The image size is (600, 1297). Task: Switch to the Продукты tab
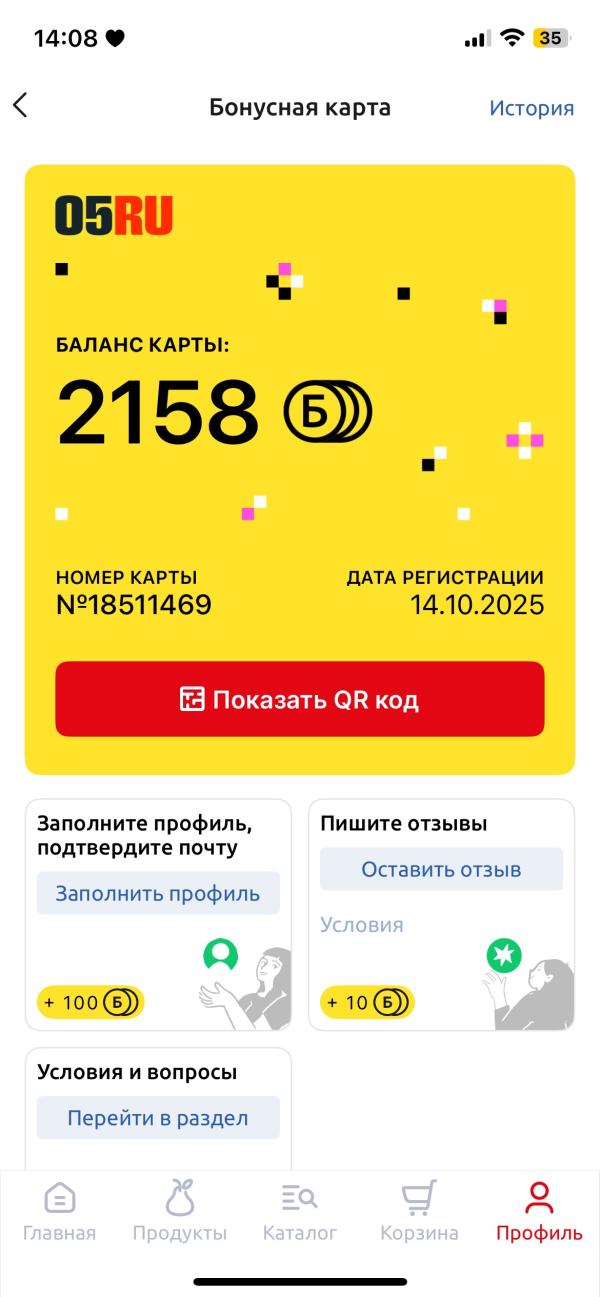(180, 1210)
